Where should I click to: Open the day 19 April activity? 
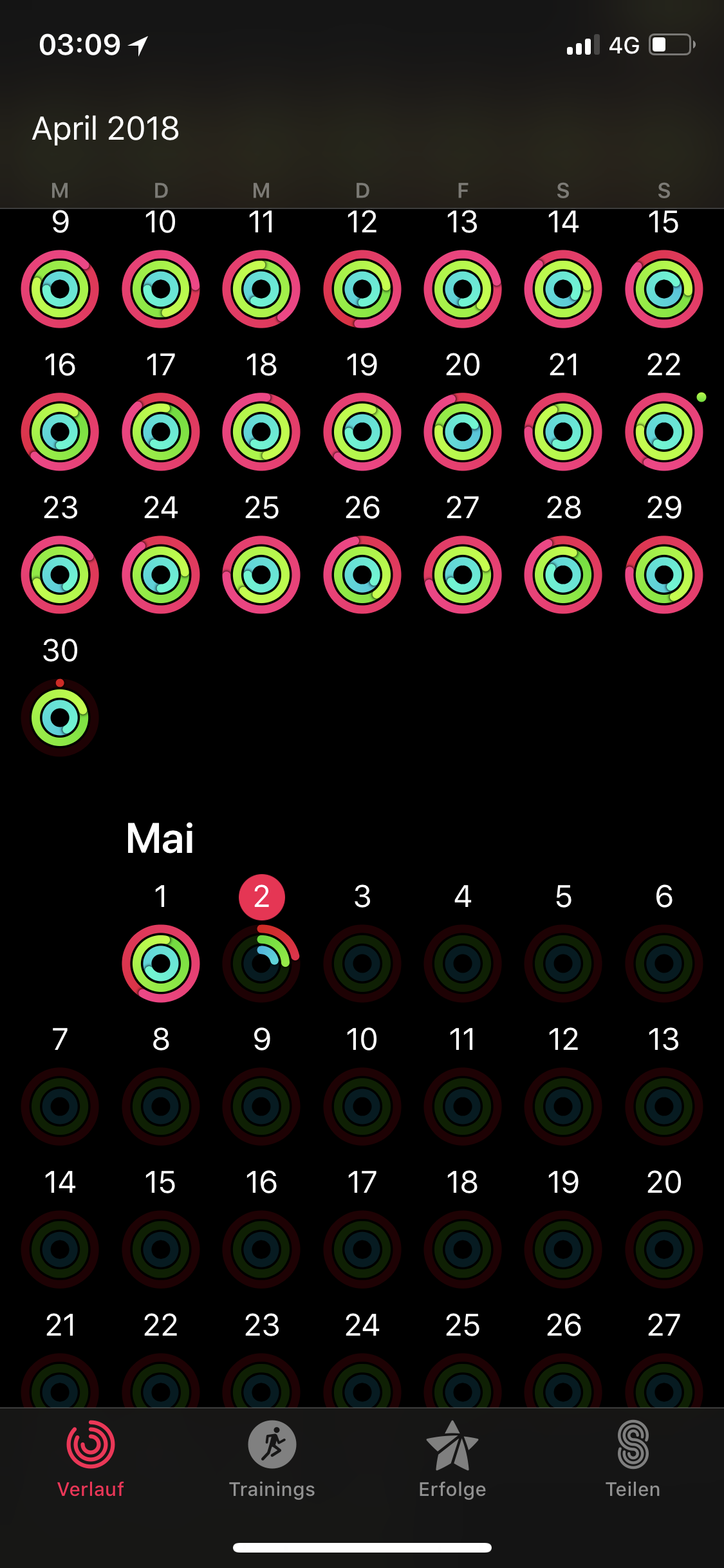coord(362,432)
